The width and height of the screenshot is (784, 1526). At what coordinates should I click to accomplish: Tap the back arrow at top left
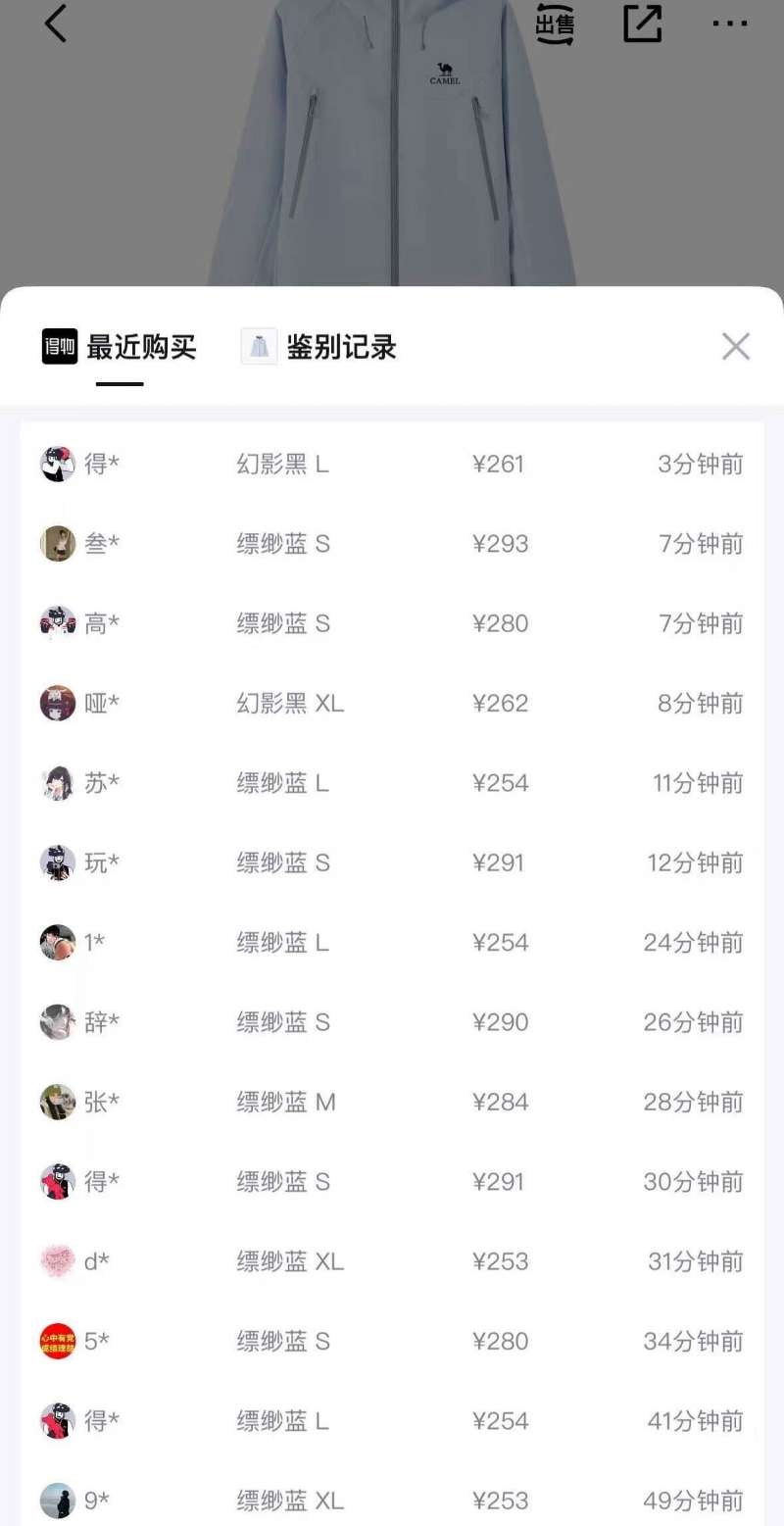[55, 24]
